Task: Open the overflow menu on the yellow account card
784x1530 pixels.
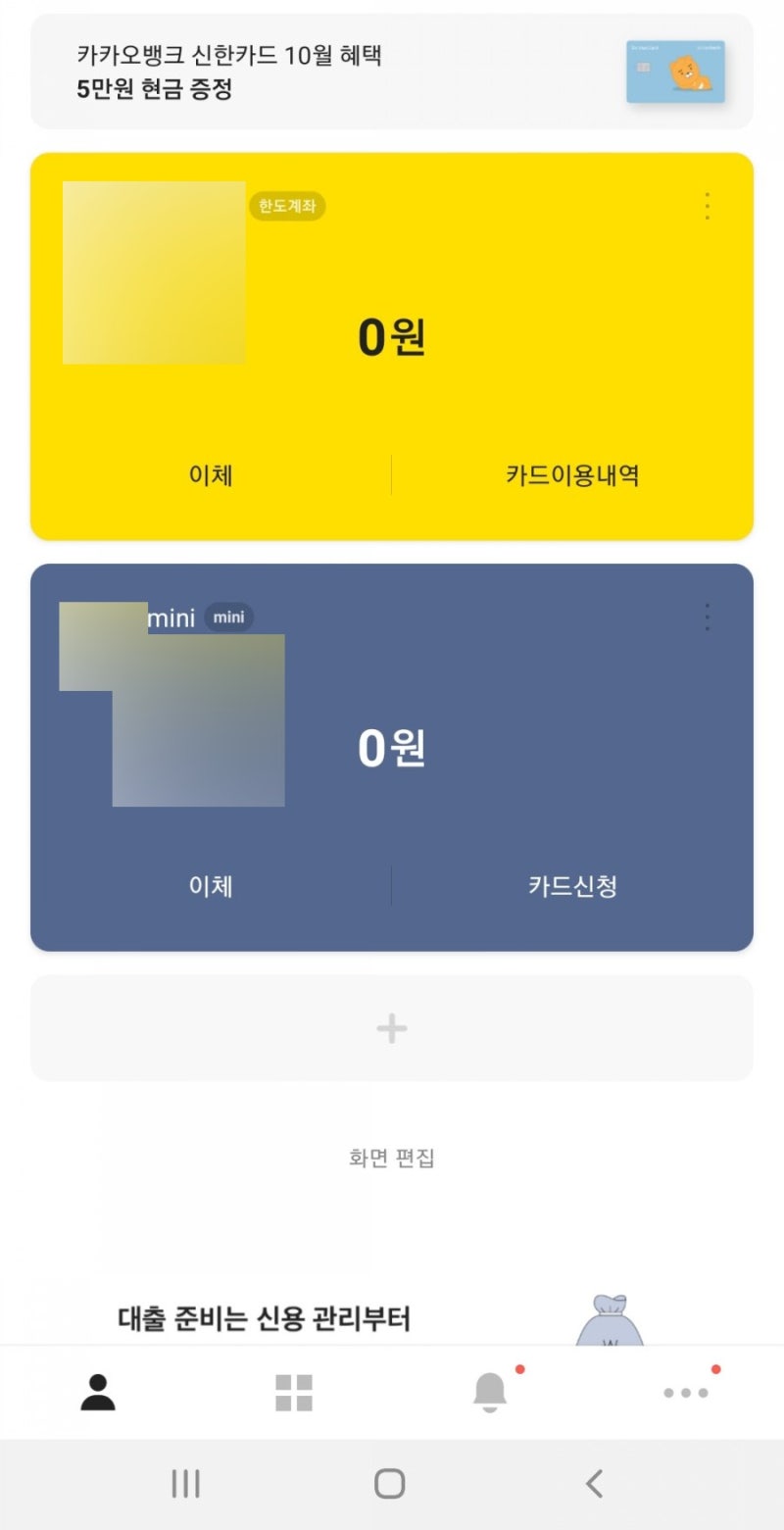Action: [707, 206]
